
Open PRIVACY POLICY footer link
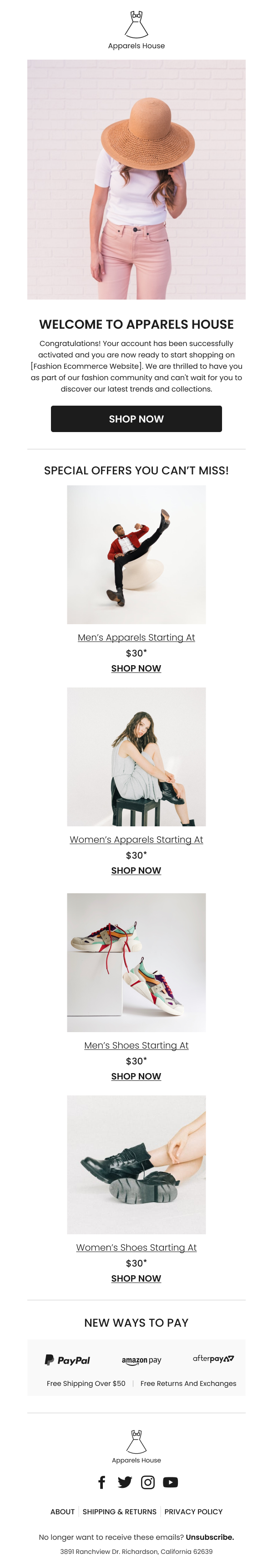click(x=193, y=1512)
